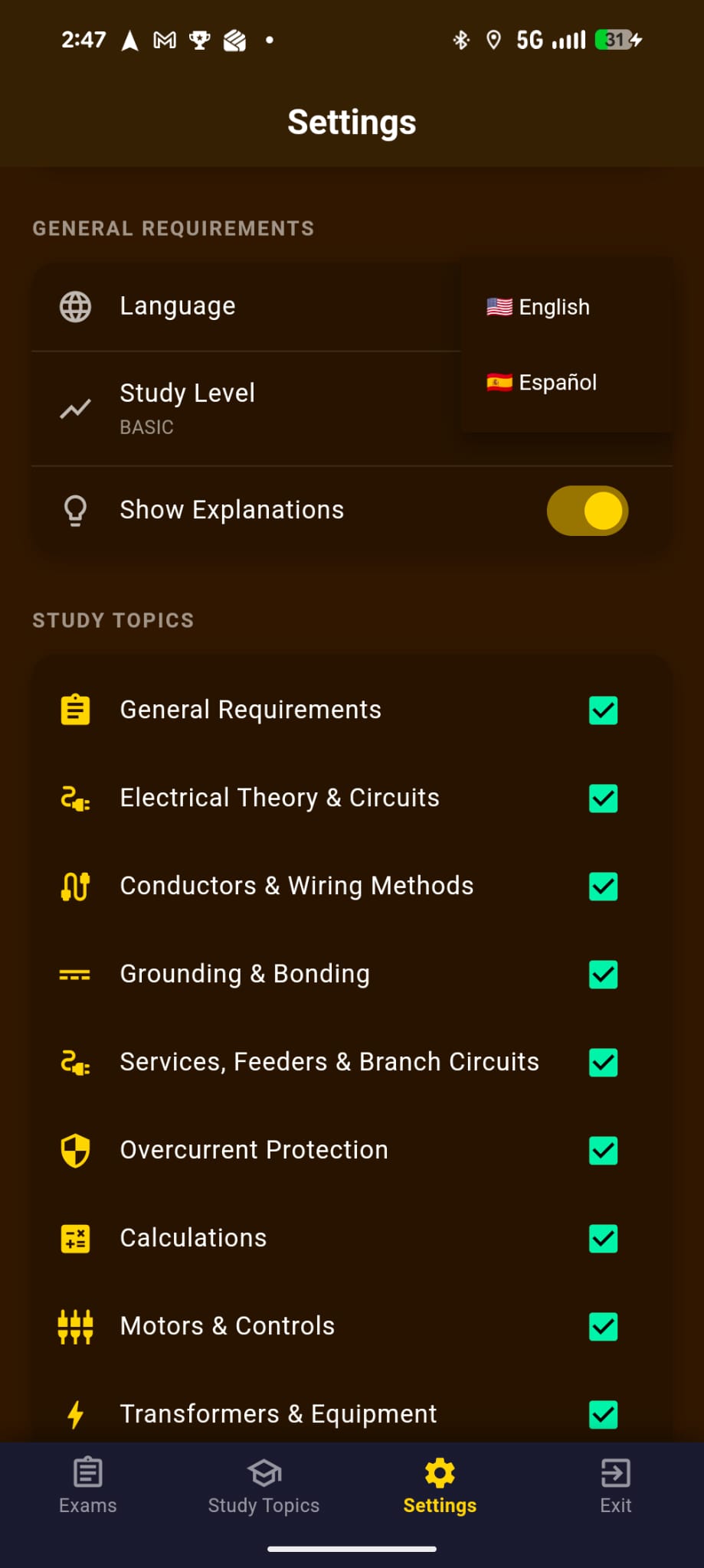Click the clipboard icon beside General Requirements
The width and height of the screenshot is (704, 1568).
74,710
